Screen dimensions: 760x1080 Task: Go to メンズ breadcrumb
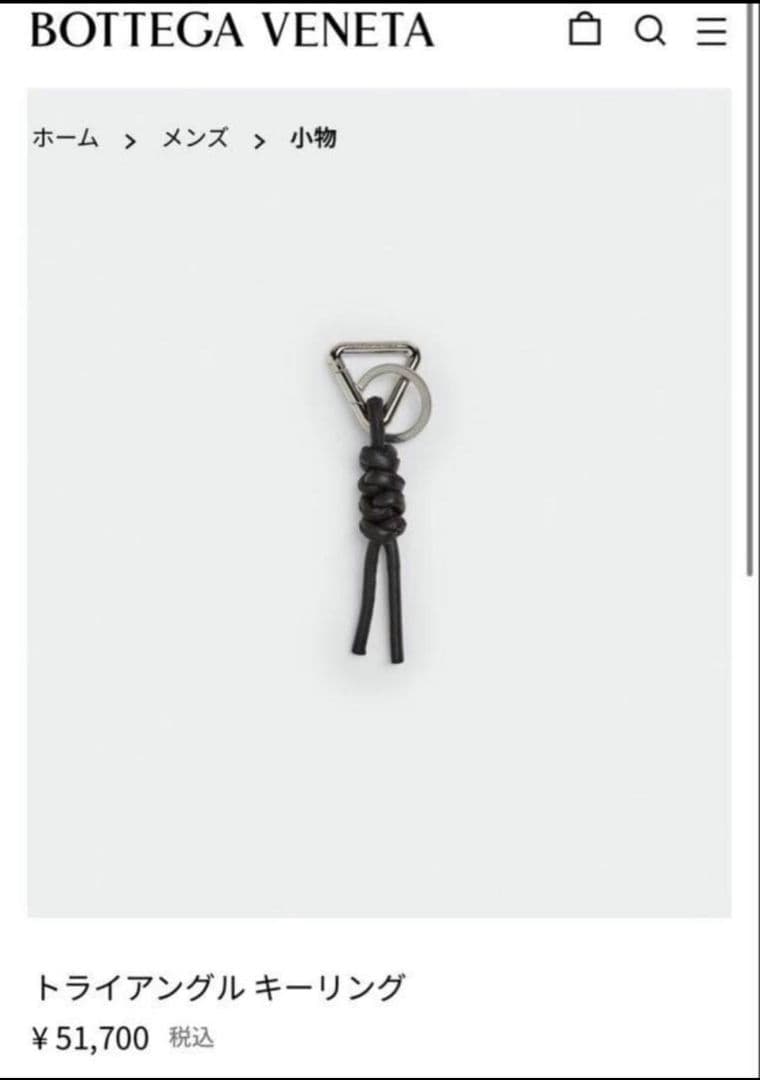click(x=195, y=138)
